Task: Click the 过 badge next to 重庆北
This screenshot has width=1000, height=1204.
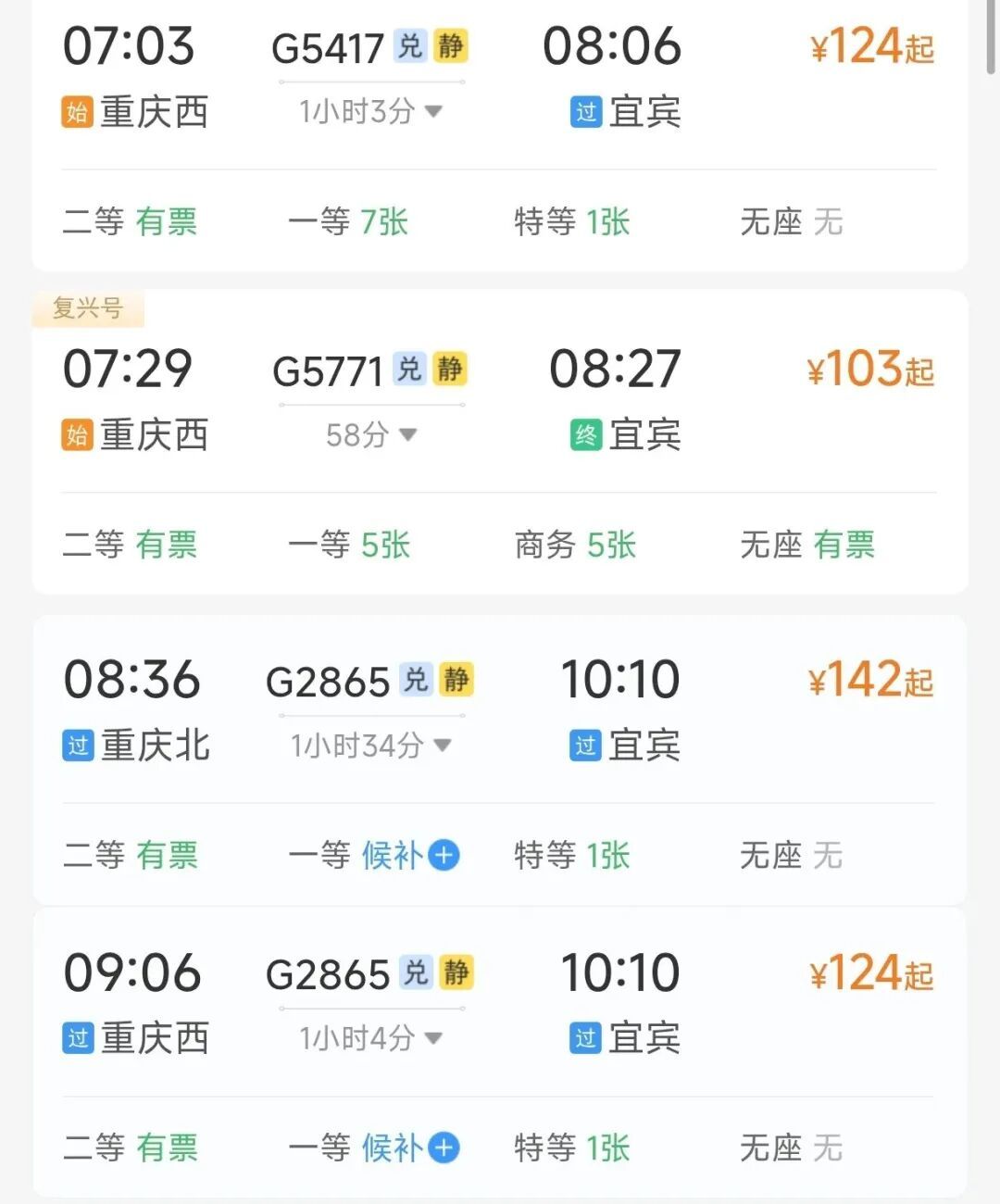Action: click(x=79, y=745)
